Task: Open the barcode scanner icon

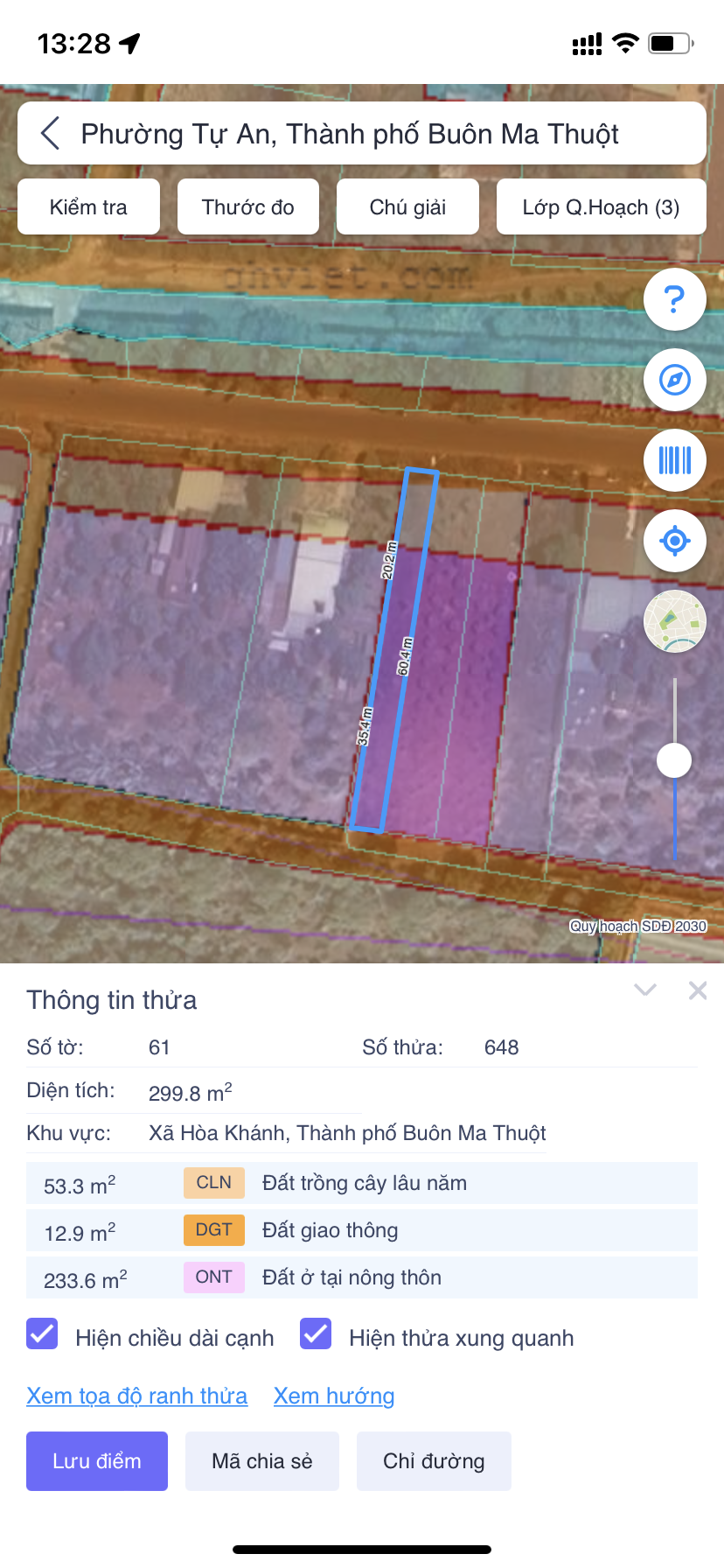Action: [674, 460]
